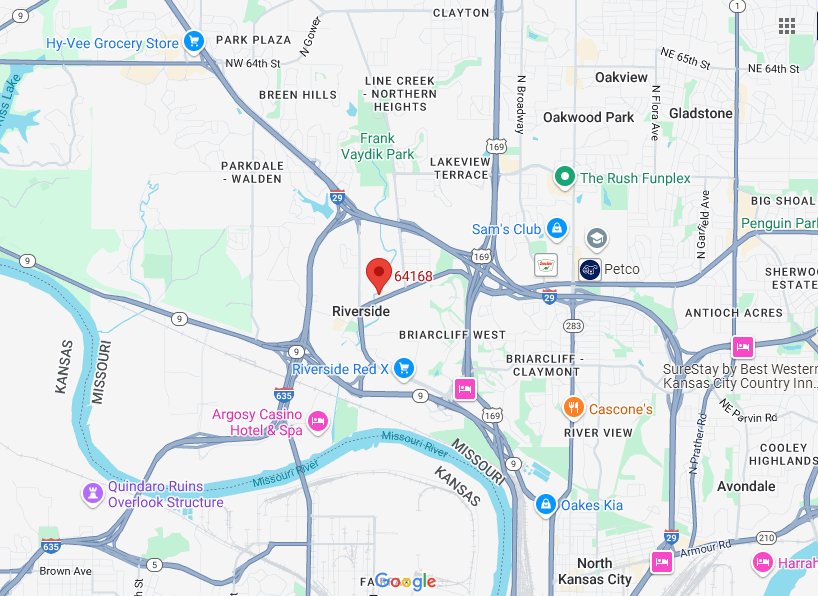Image resolution: width=818 pixels, height=596 pixels.
Task: Select the hotel pin near Briarcliff West
Action: click(464, 388)
